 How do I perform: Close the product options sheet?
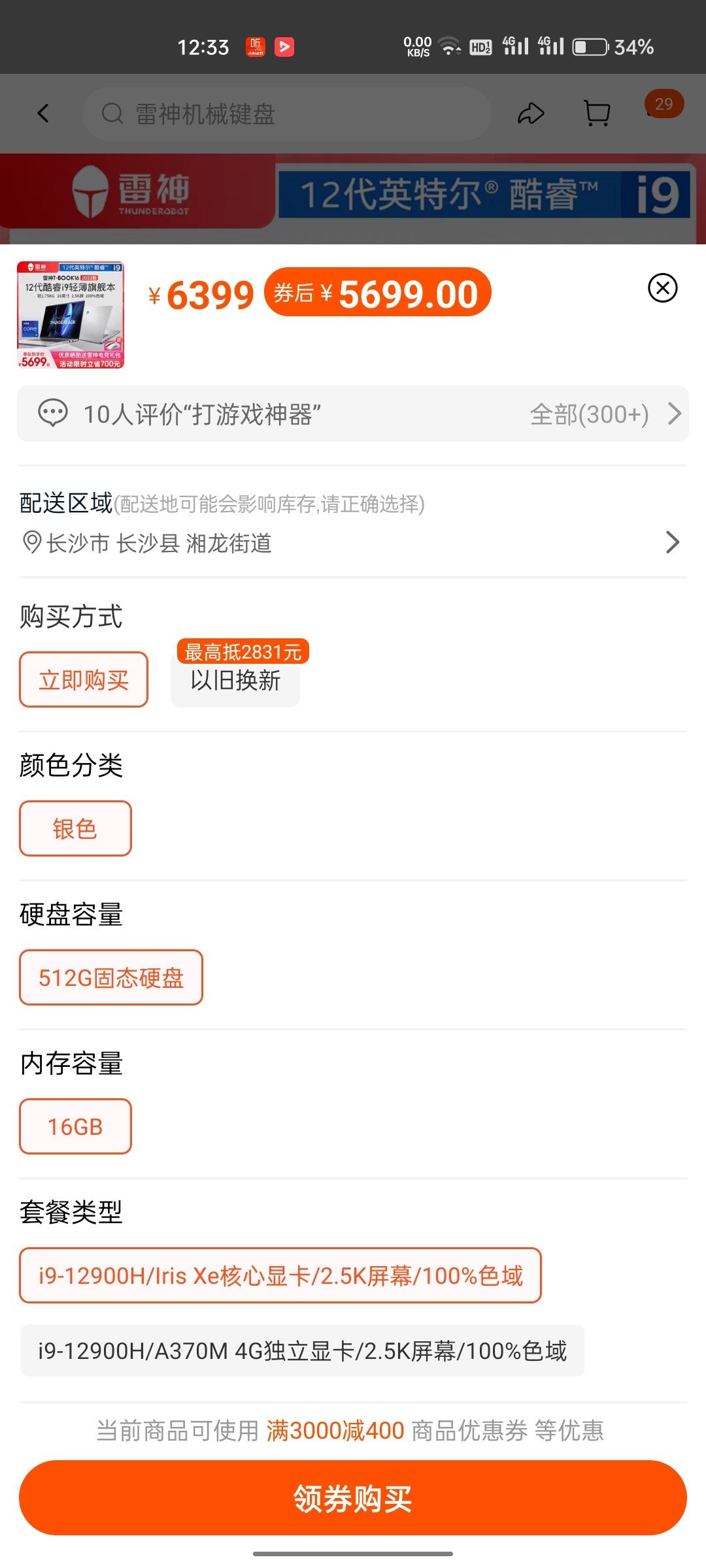pyautogui.click(x=662, y=288)
